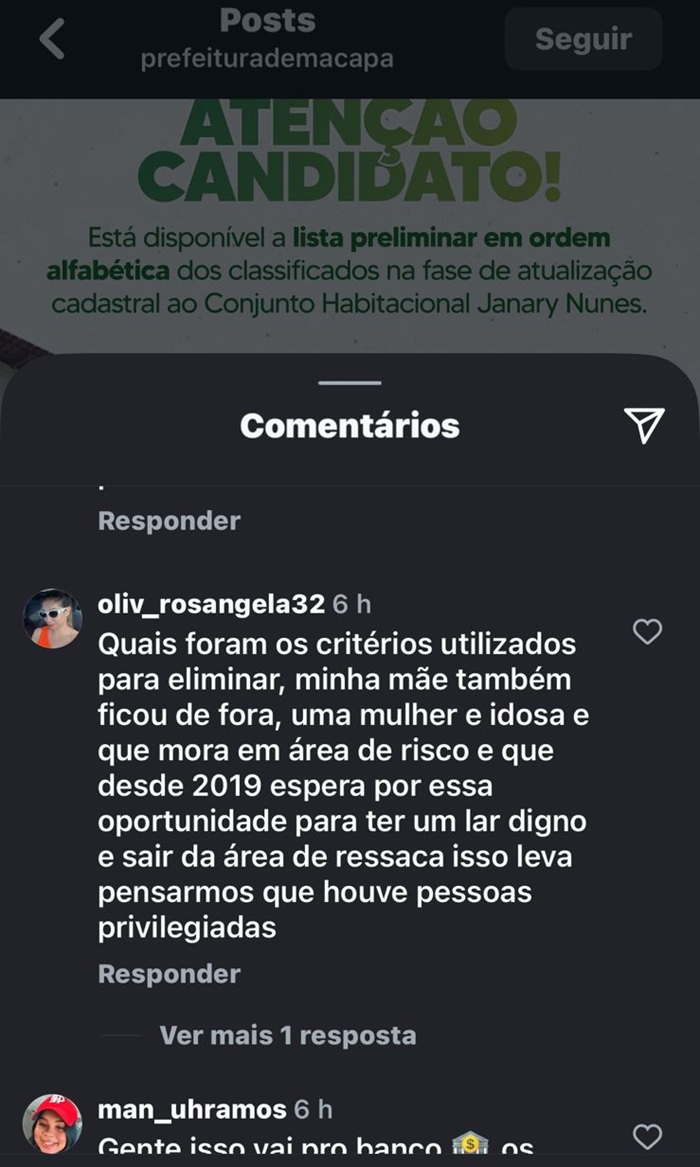
Task: Share the post via paper plane icon
Action: pos(645,426)
